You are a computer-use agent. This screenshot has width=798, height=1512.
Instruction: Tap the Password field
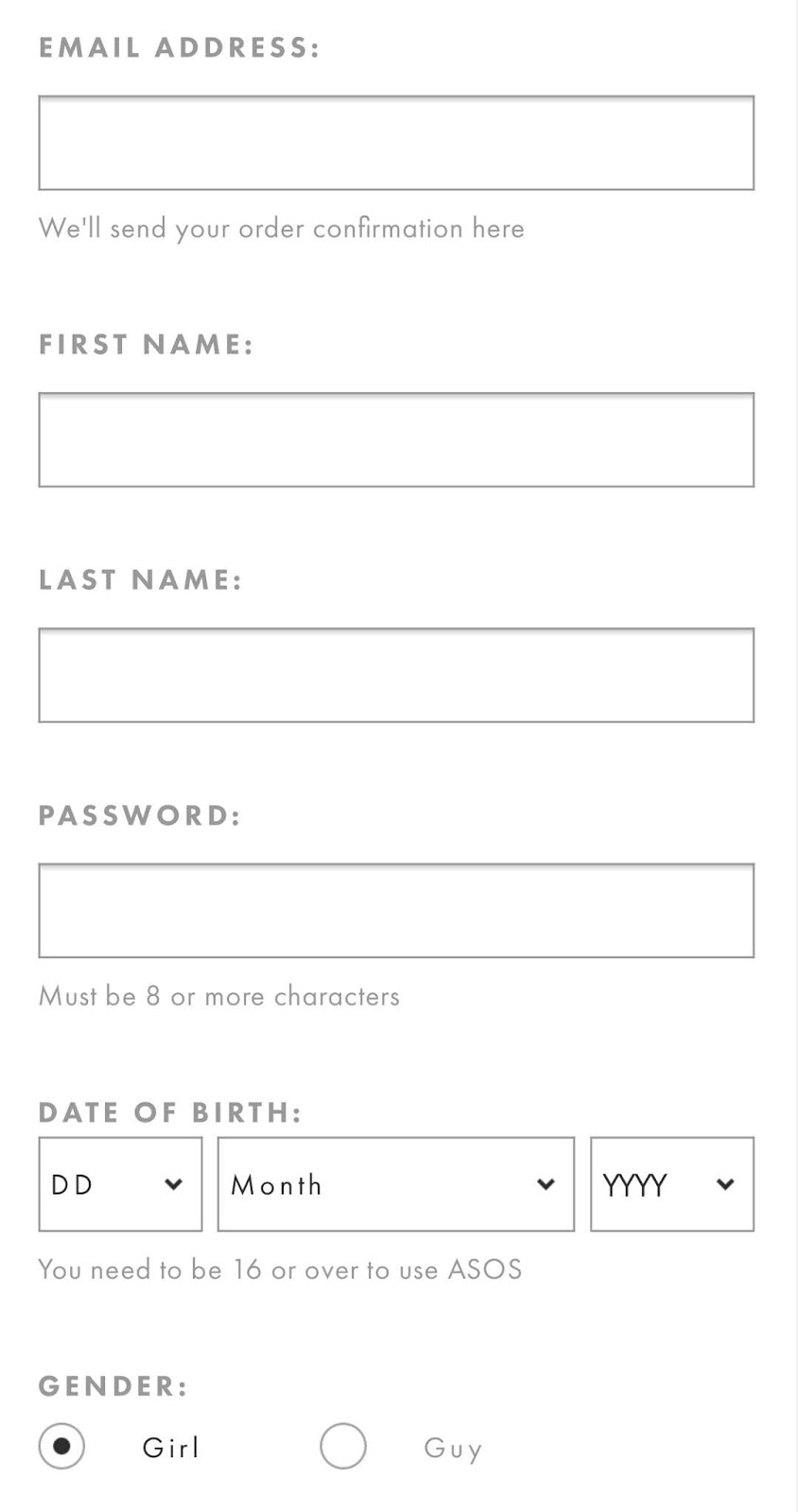(396, 910)
